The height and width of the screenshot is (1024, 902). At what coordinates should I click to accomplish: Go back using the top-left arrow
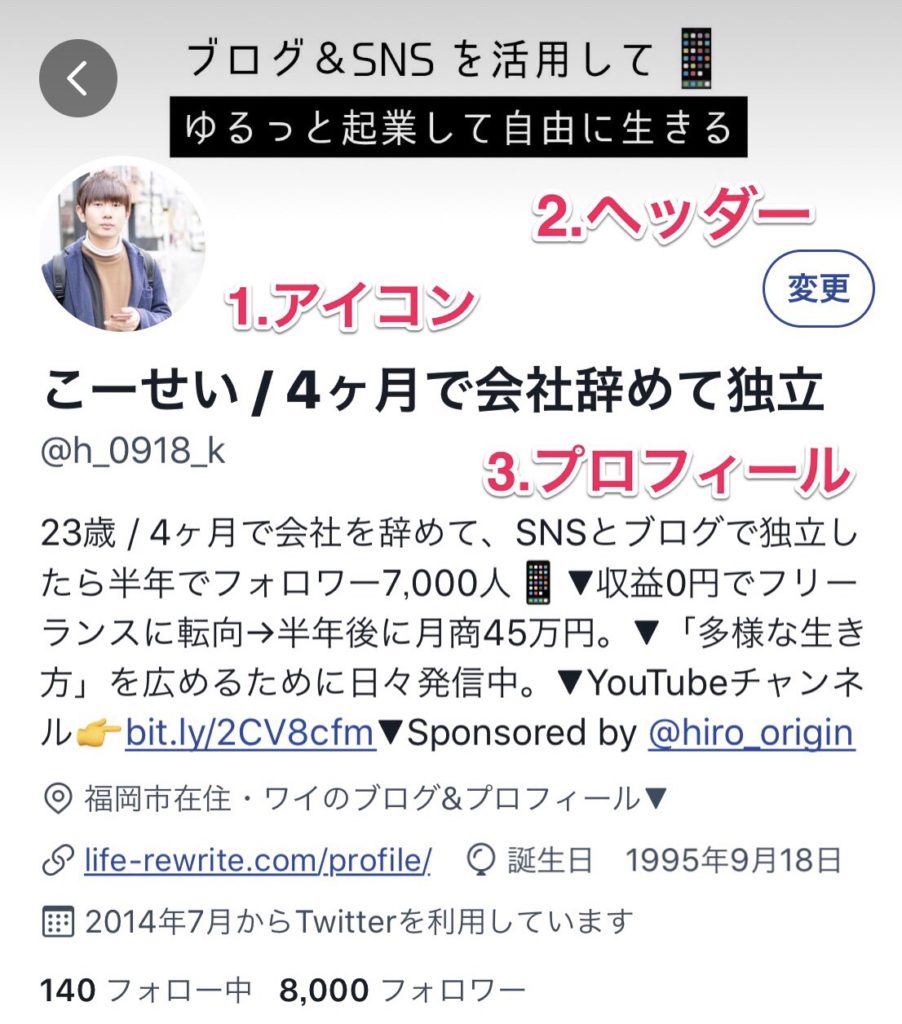(x=78, y=79)
